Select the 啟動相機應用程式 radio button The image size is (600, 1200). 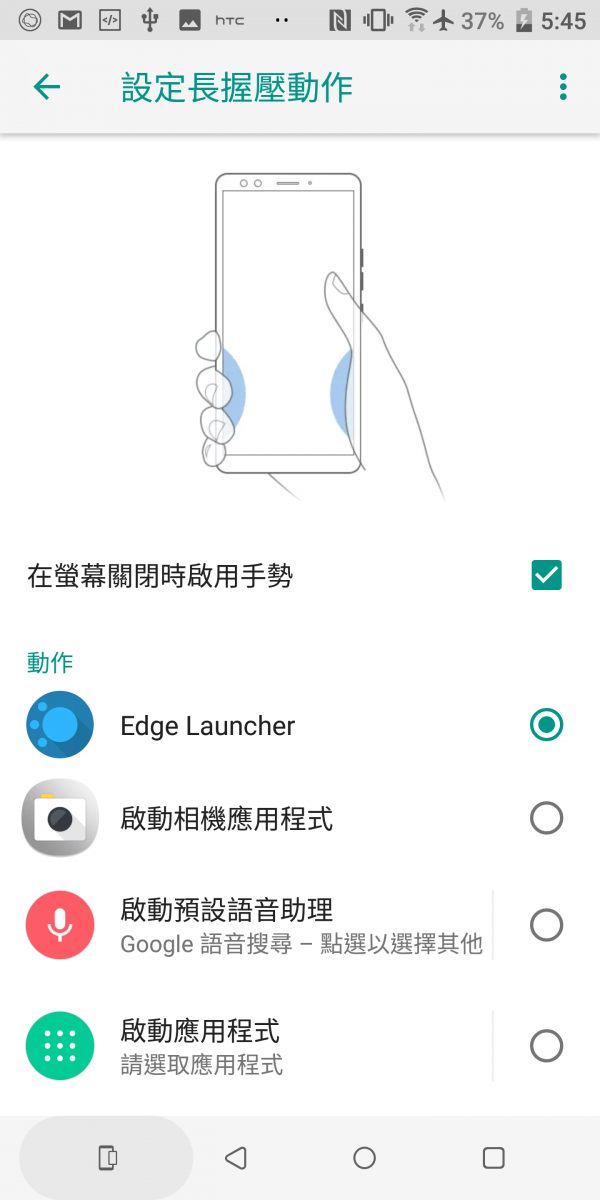(x=547, y=818)
